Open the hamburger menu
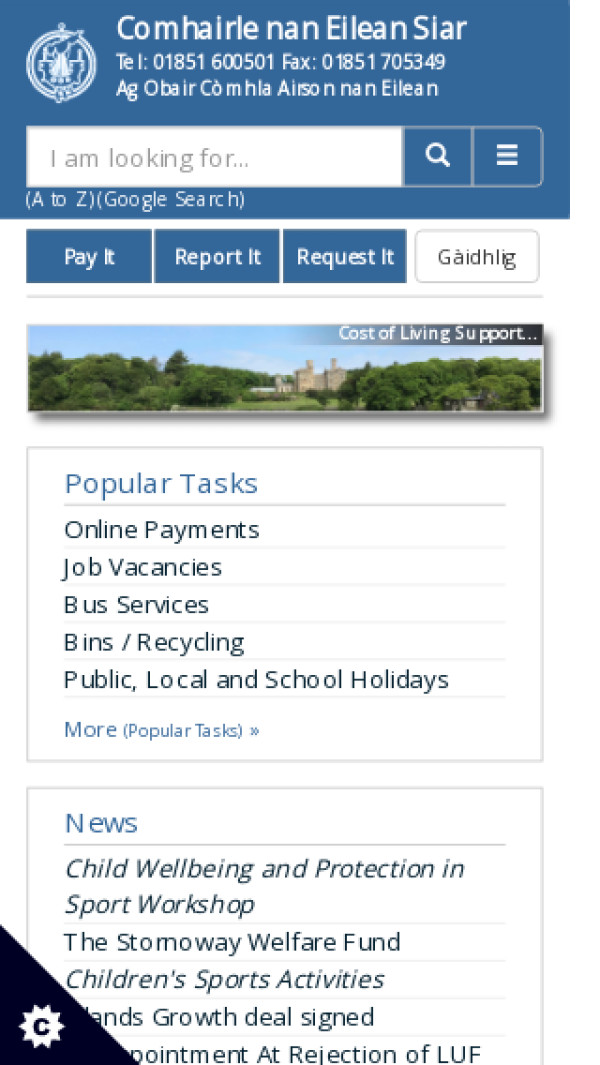This screenshot has height=1065, width=600. click(507, 157)
